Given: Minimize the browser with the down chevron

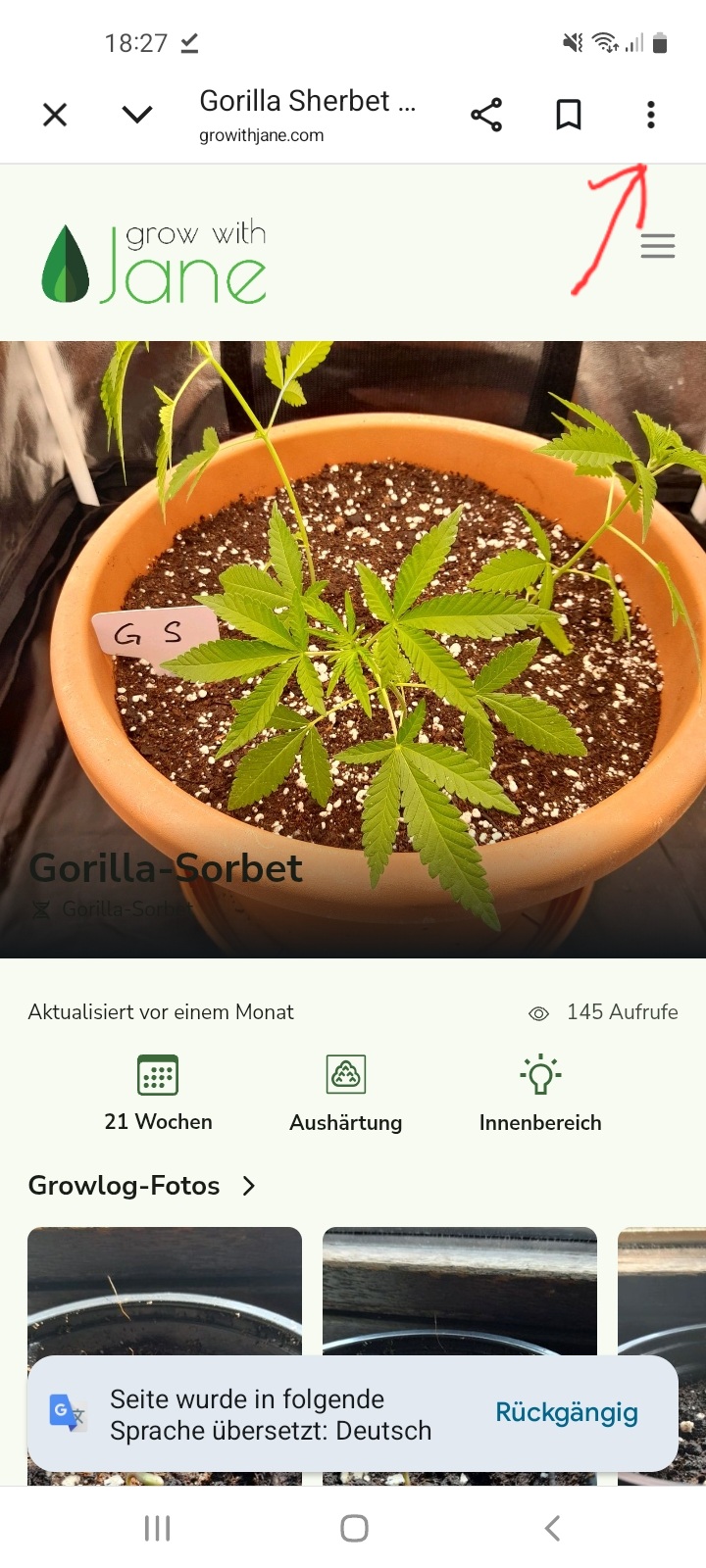Looking at the screenshot, I should coord(137,116).
